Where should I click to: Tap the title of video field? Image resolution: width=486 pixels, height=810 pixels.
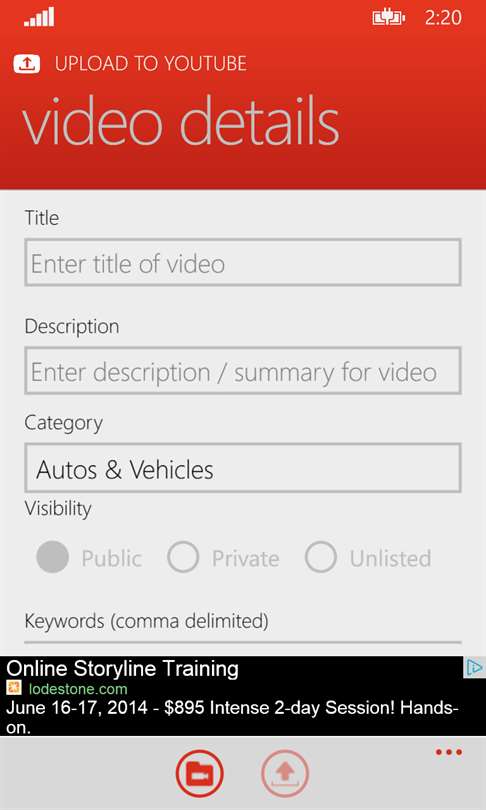click(243, 262)
